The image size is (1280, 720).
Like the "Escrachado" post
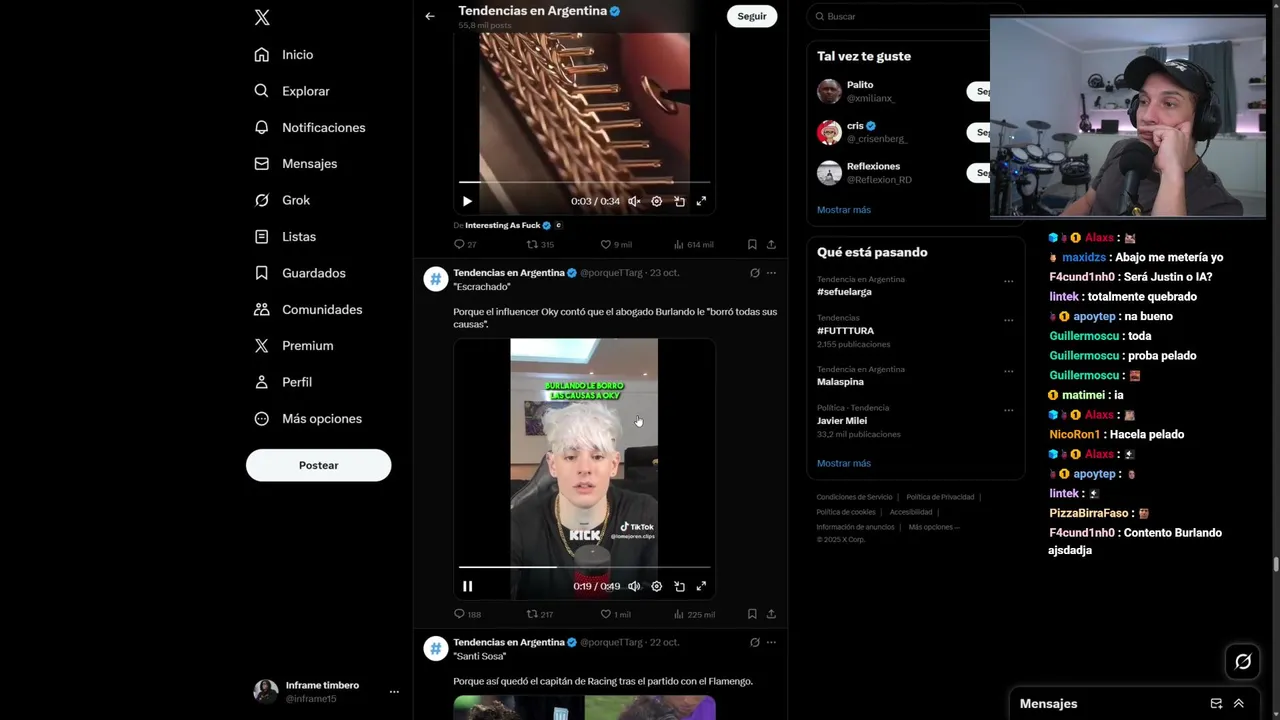(x=606, y=614)
